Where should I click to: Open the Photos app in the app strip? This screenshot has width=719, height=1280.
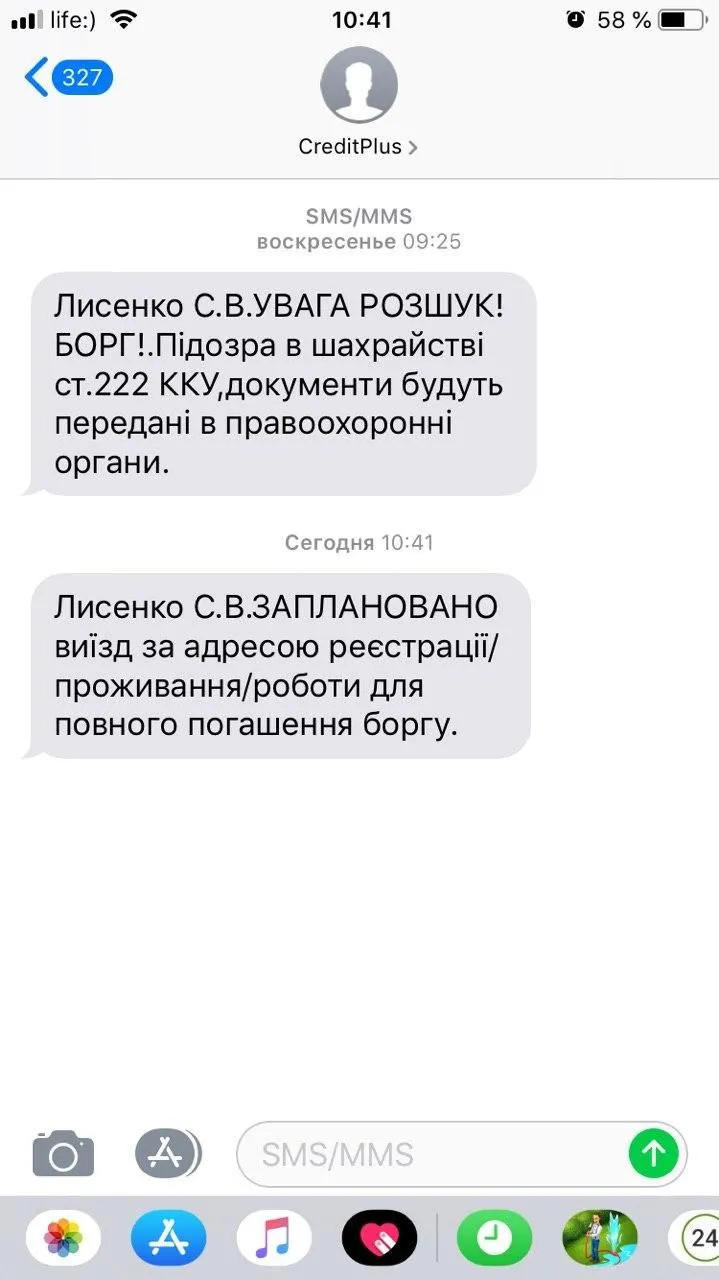click(x=62, y=1239)
